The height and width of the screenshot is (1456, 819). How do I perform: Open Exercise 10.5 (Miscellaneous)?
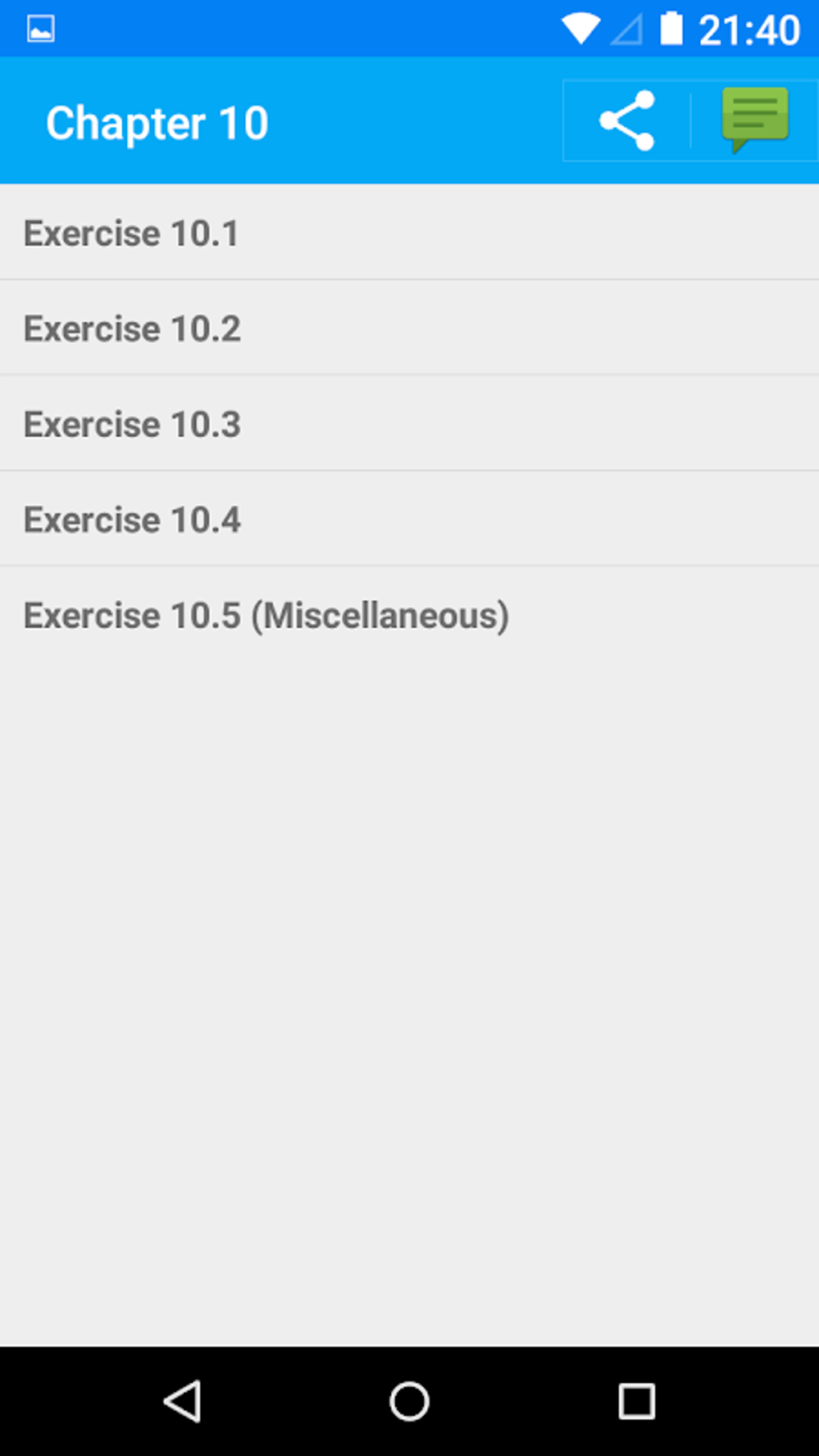click(x=267, y=615)
